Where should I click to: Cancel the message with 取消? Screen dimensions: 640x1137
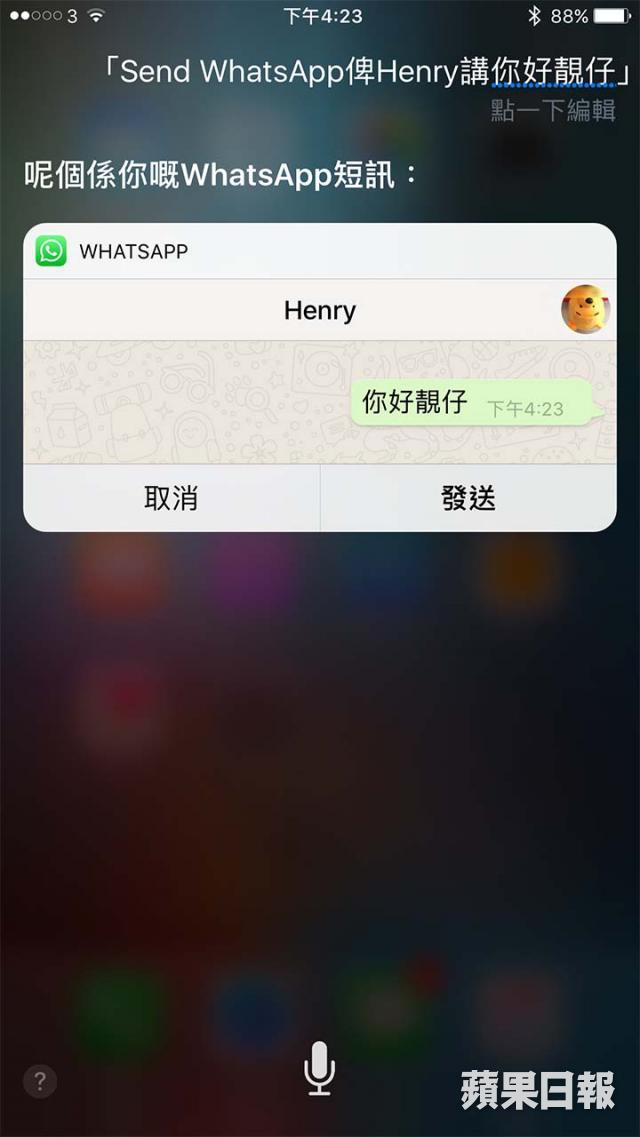171,498
